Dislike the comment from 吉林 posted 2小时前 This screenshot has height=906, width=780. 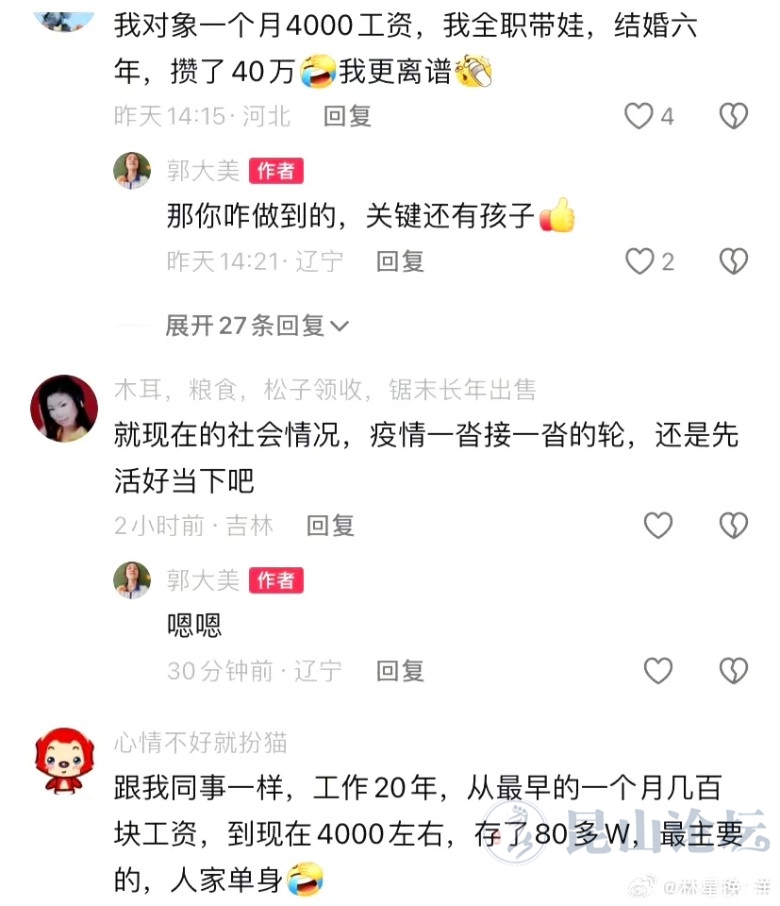click(733, 526)
